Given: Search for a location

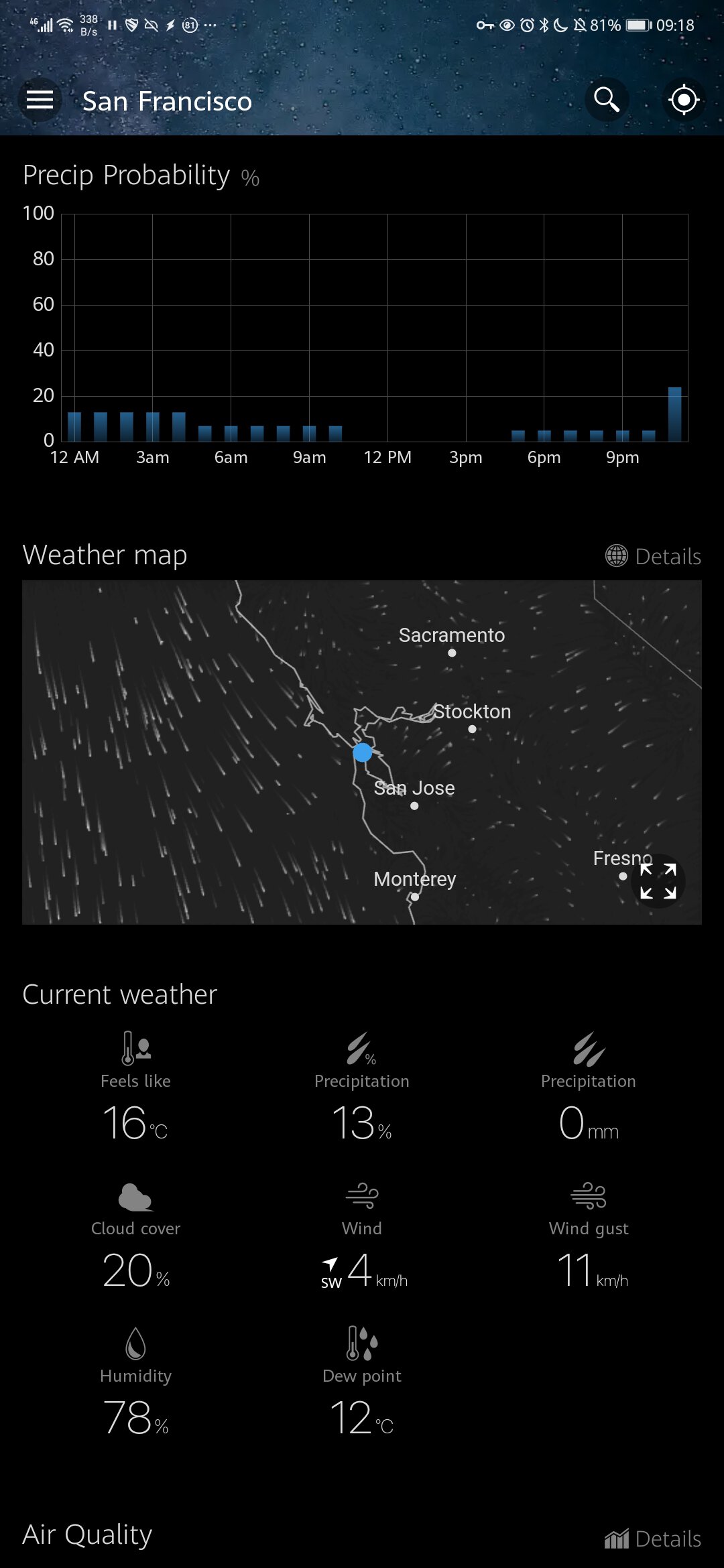Looking at the screenshot, I should click(x=607, y=101).
